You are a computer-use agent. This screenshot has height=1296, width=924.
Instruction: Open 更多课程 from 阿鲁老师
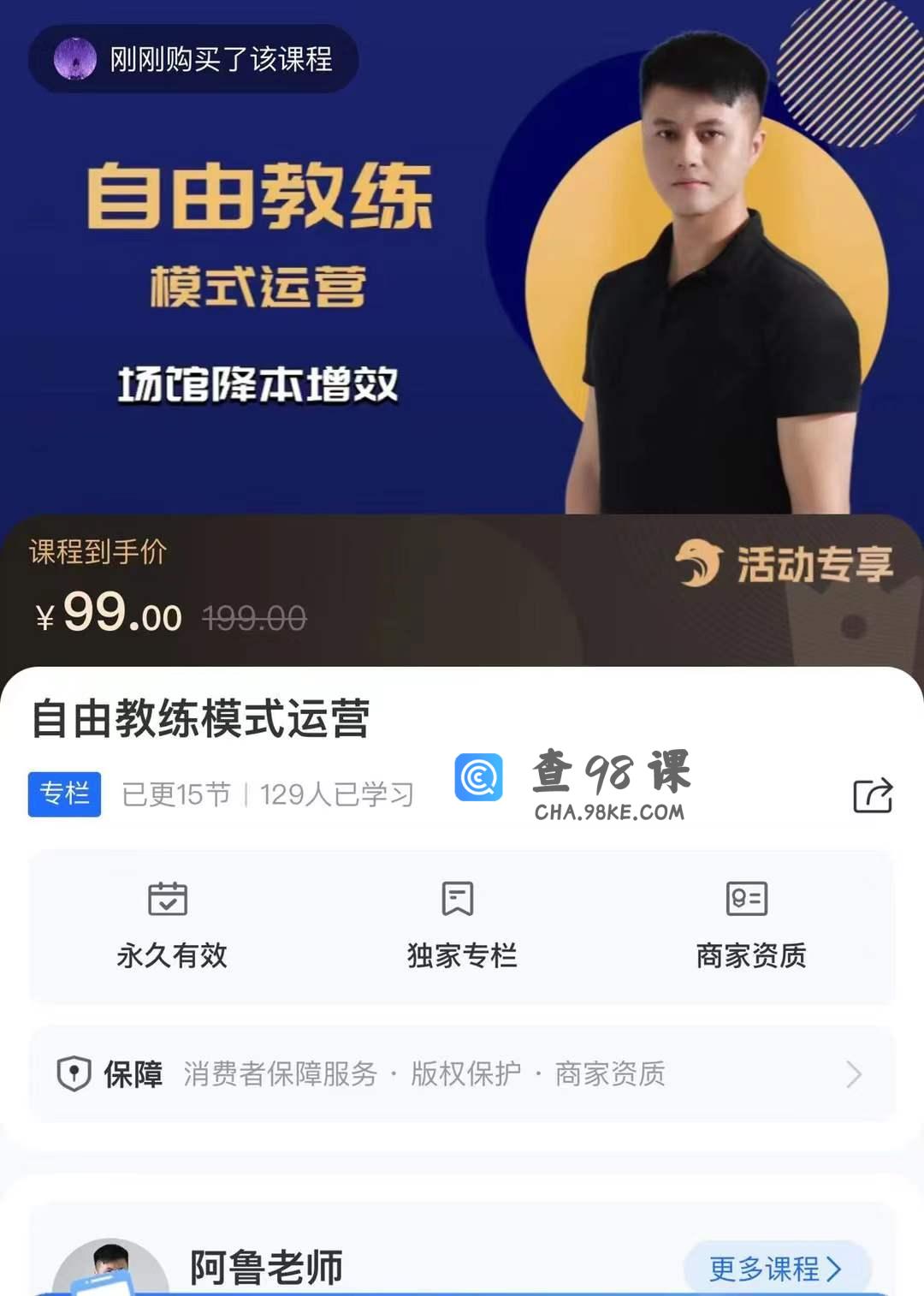[776, 1268]
